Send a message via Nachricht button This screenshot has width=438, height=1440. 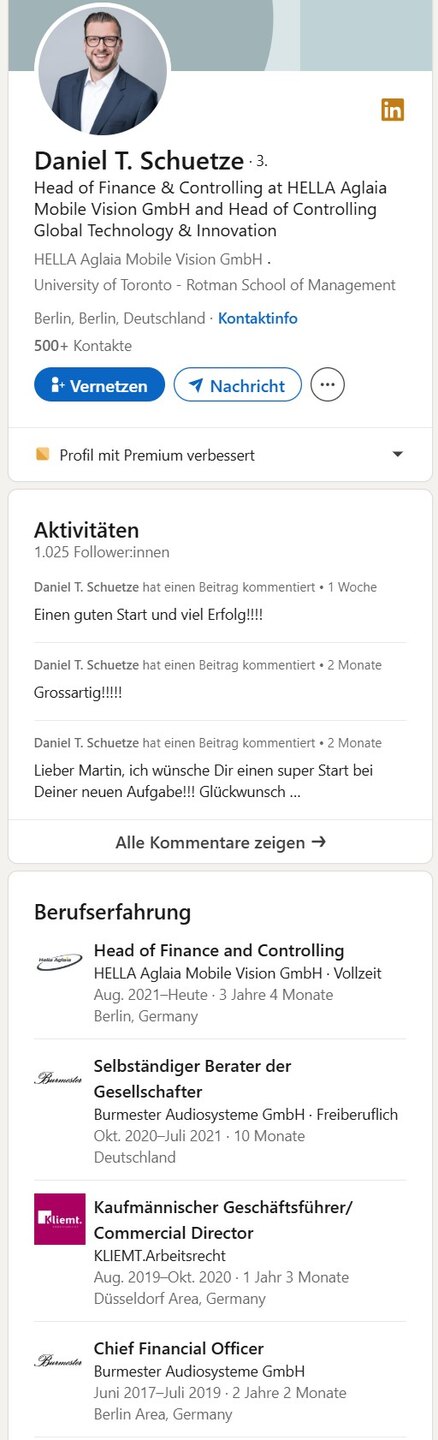click(x=237, y=385)
